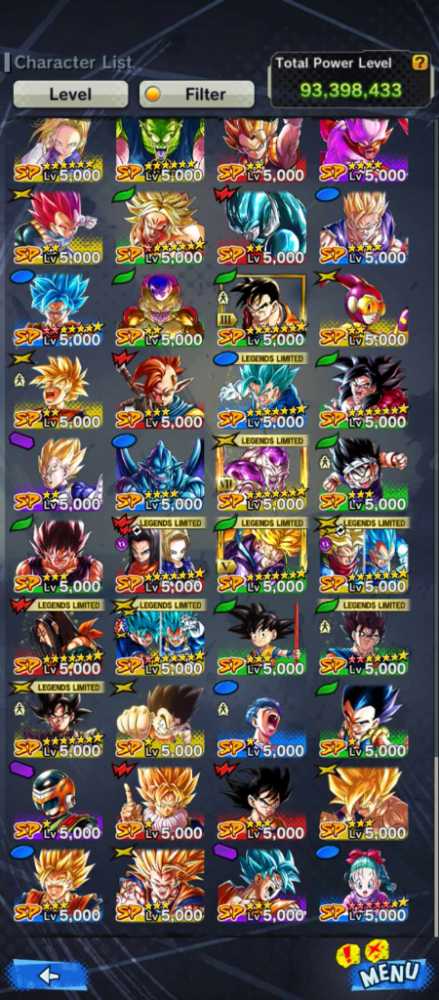Select the blue-haired kid shouting character

pyautogui.click(x=262, y=720)
